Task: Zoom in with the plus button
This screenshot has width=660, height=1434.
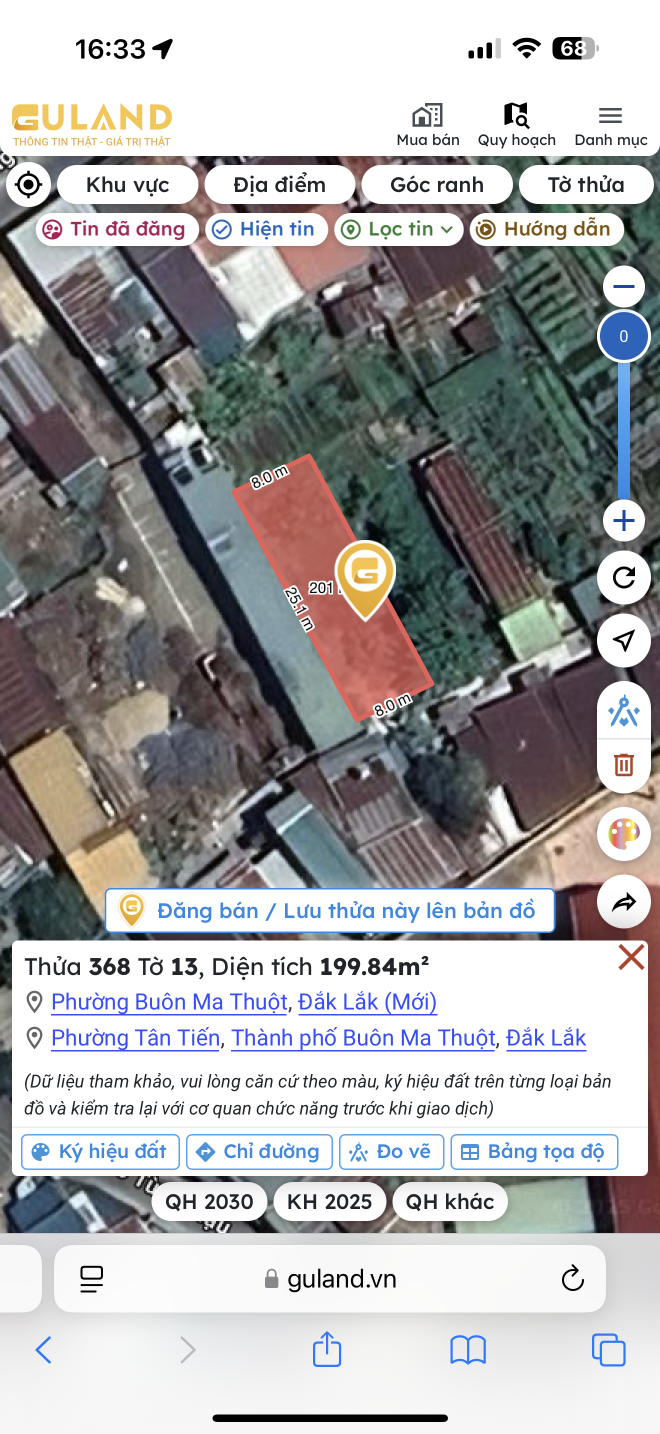Action: point(624,521)
